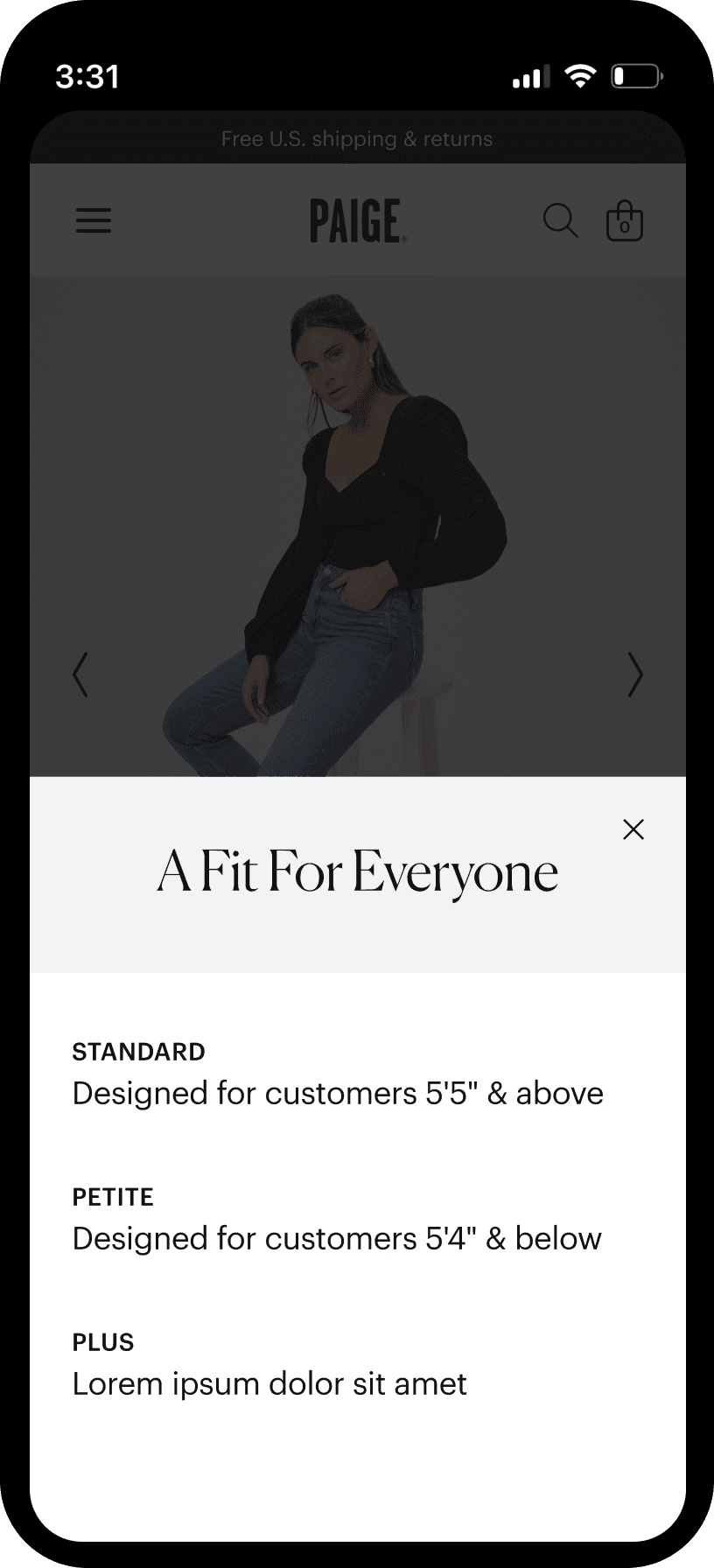Show the next product image
The height and width of the screenshot is (1568, 714).
click(635, 675)
